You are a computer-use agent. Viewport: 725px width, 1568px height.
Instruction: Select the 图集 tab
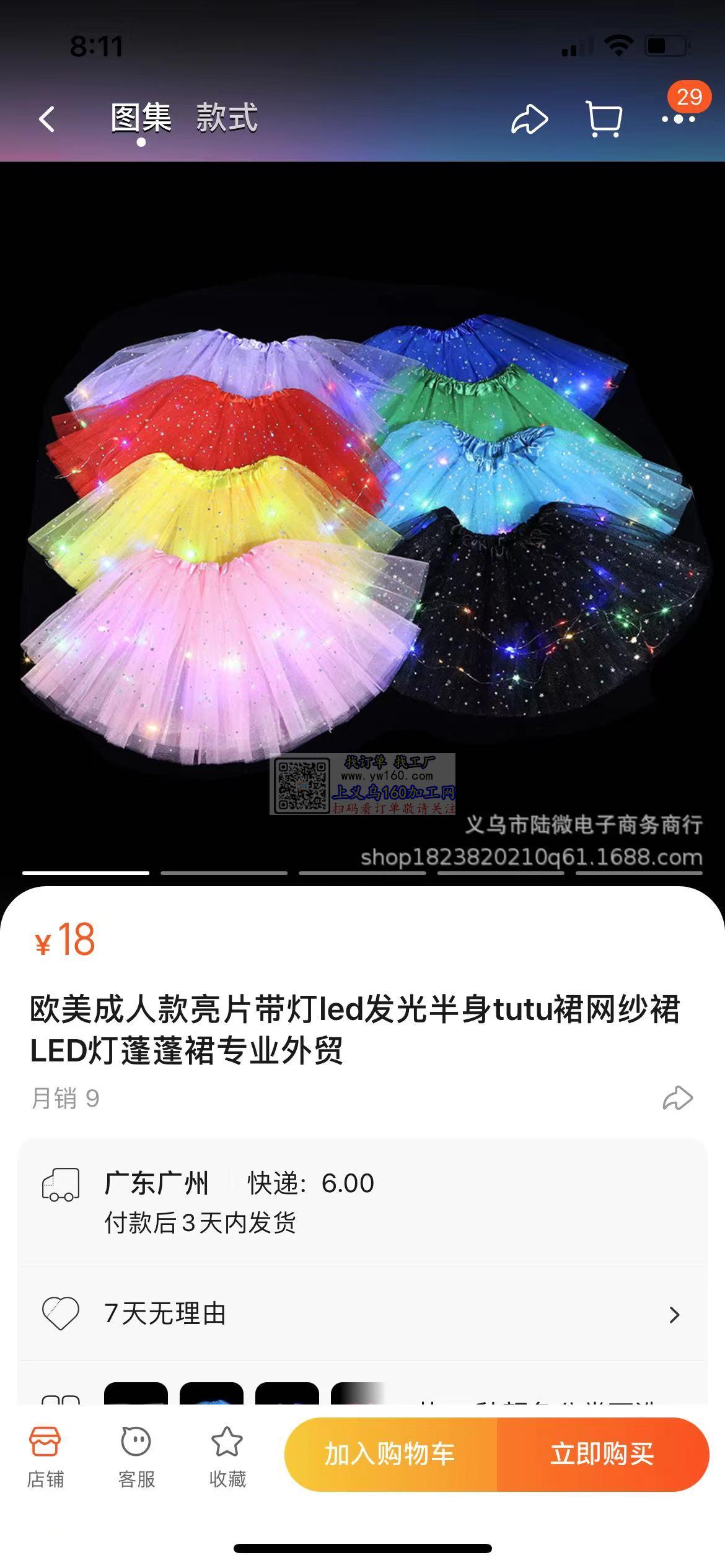pyautogui.click(x=141, y=118)
